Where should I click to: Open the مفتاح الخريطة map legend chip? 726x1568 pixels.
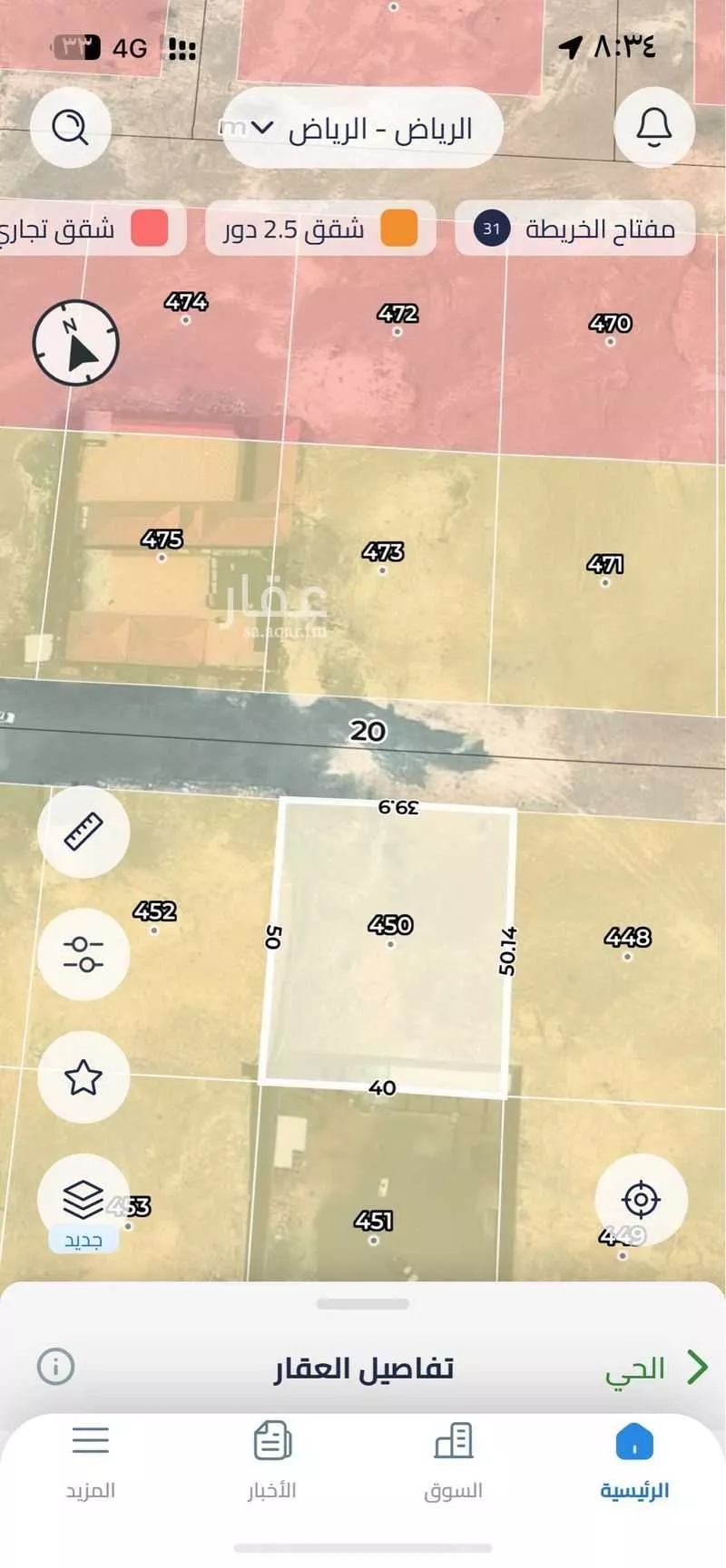point(575,229)
